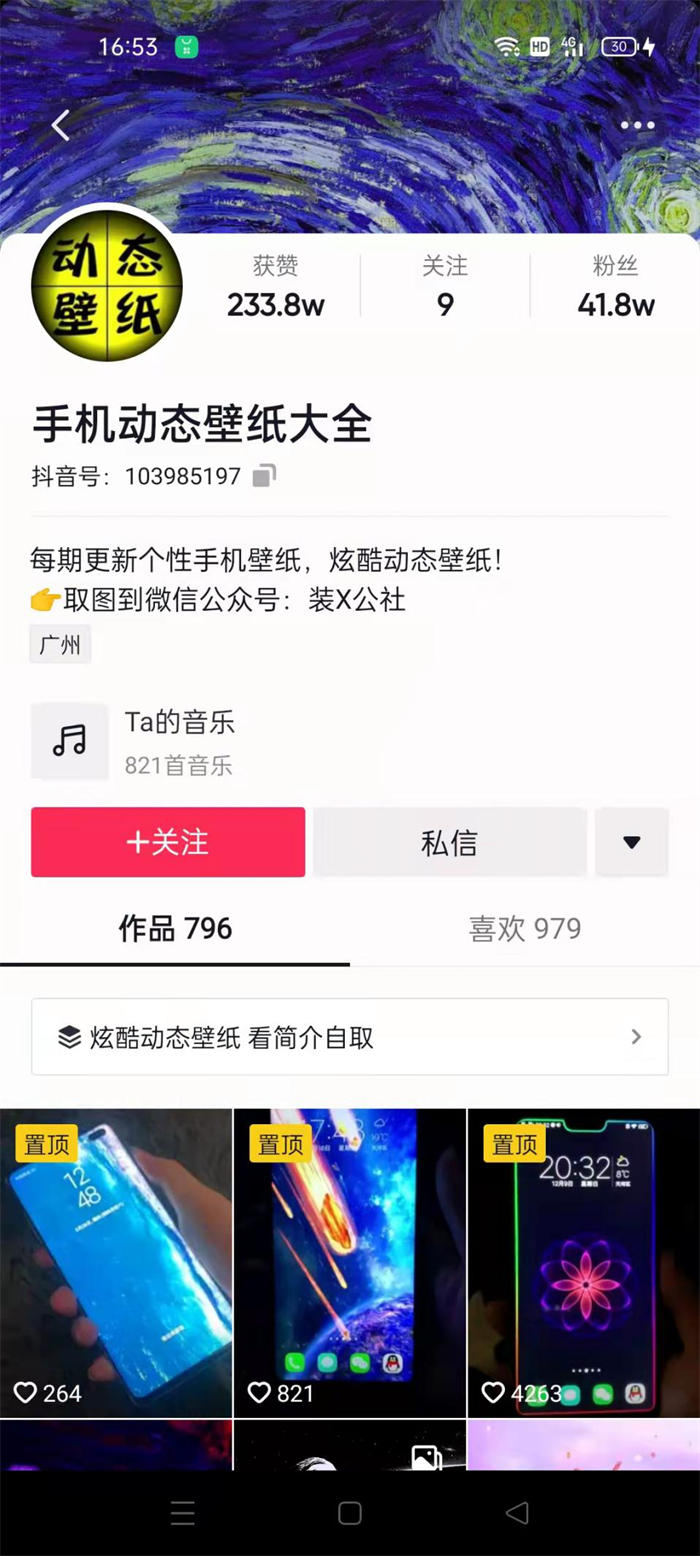700x1556 pixels.
Task: Go back using the top-left arrow
Action: (61, 126)
